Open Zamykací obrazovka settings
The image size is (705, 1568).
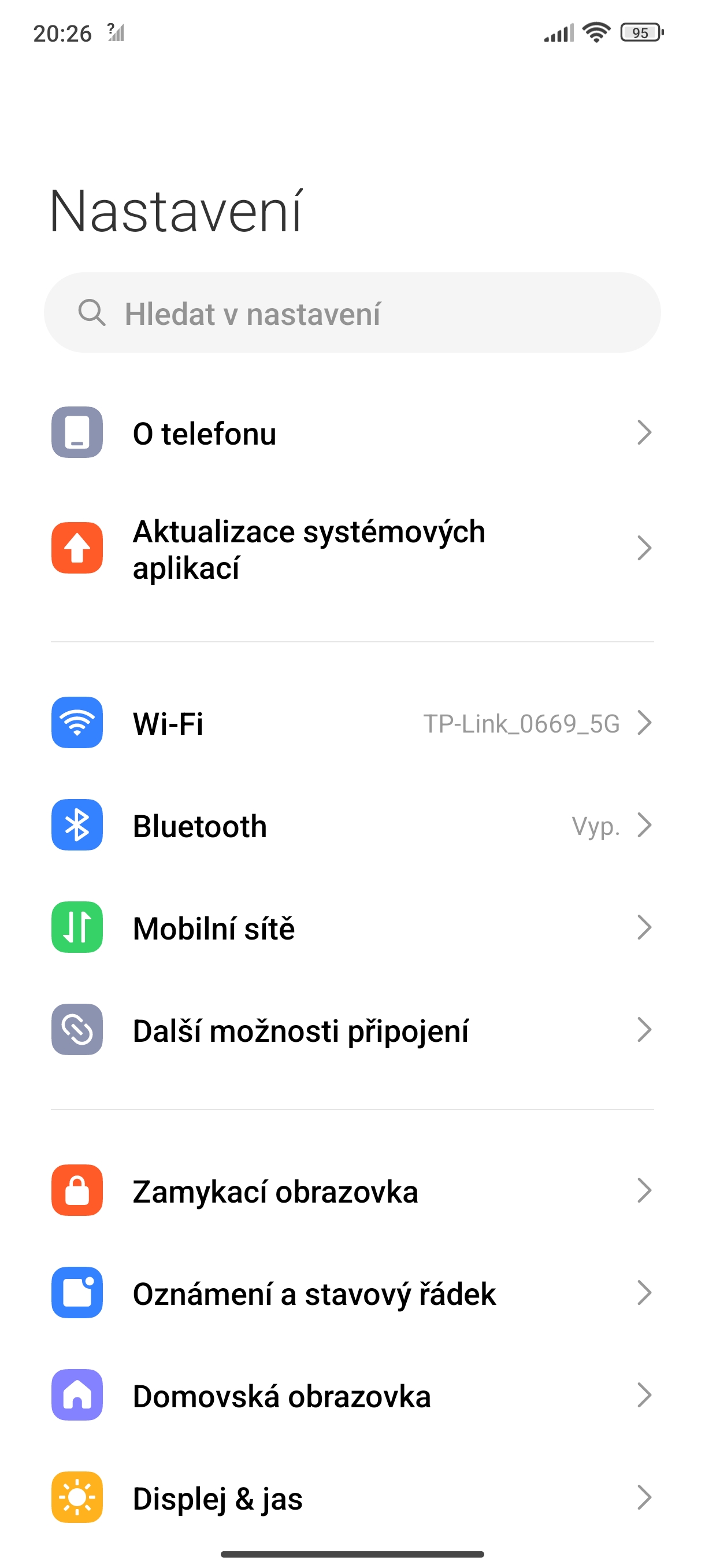(x=352, y=1190)
